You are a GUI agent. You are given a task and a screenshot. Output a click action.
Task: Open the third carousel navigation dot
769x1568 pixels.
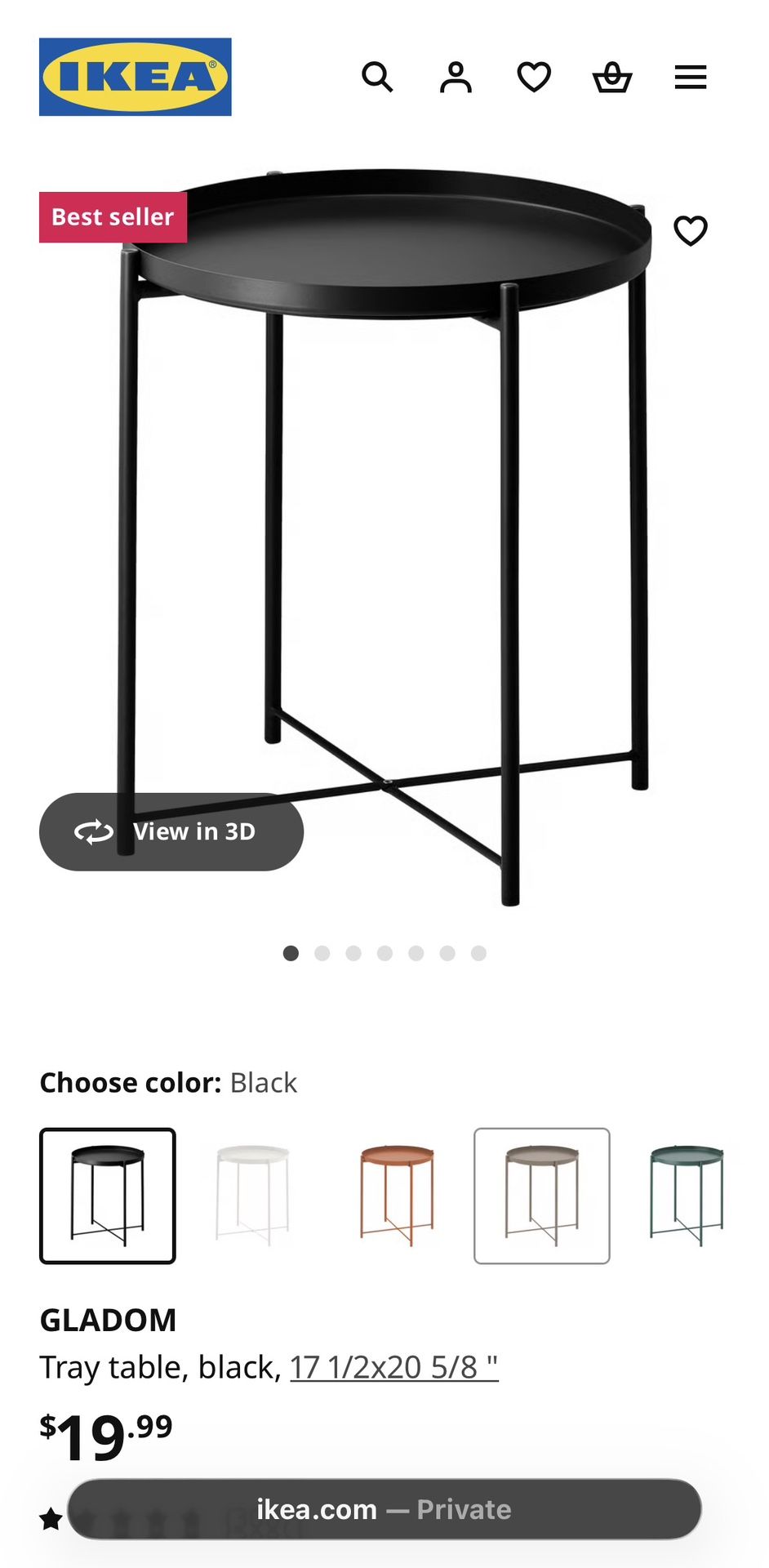tap(352, 952)
